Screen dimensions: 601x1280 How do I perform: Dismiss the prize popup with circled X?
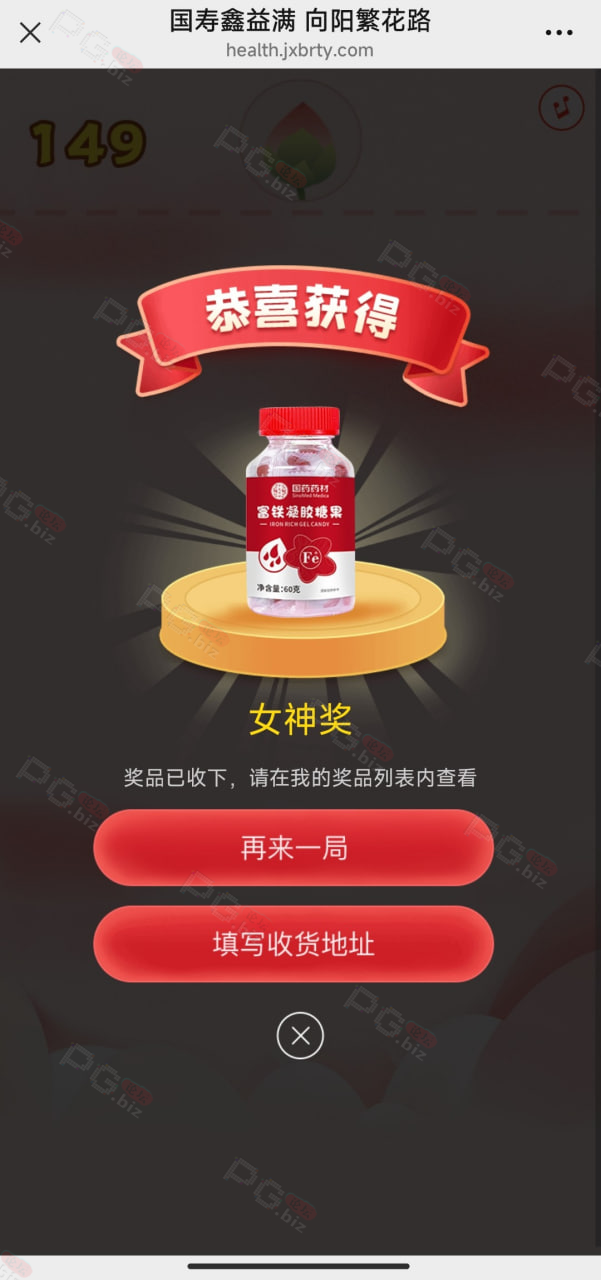tap(300, 1036)
